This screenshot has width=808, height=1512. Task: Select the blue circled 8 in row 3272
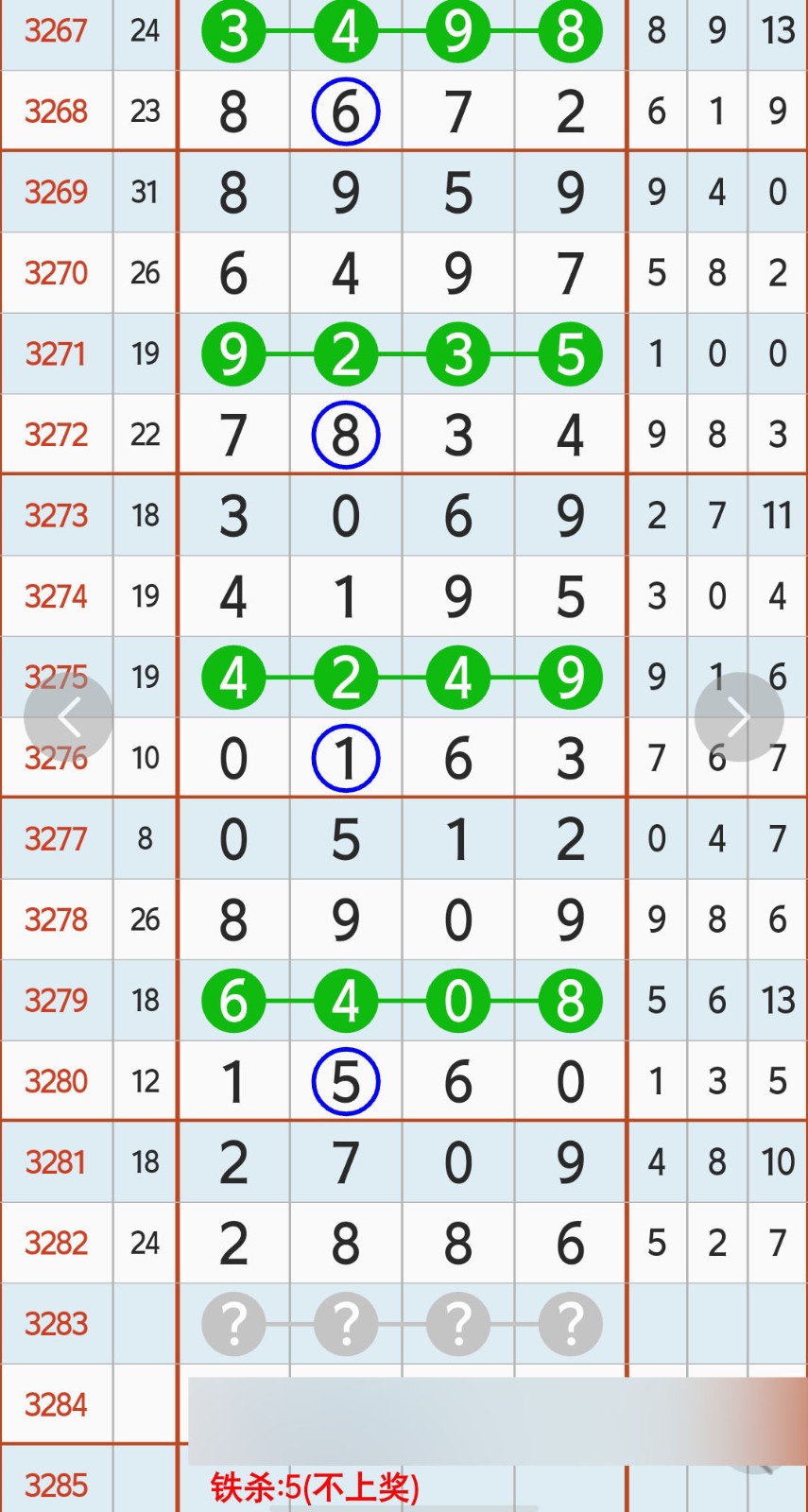(x=346, y=434)
